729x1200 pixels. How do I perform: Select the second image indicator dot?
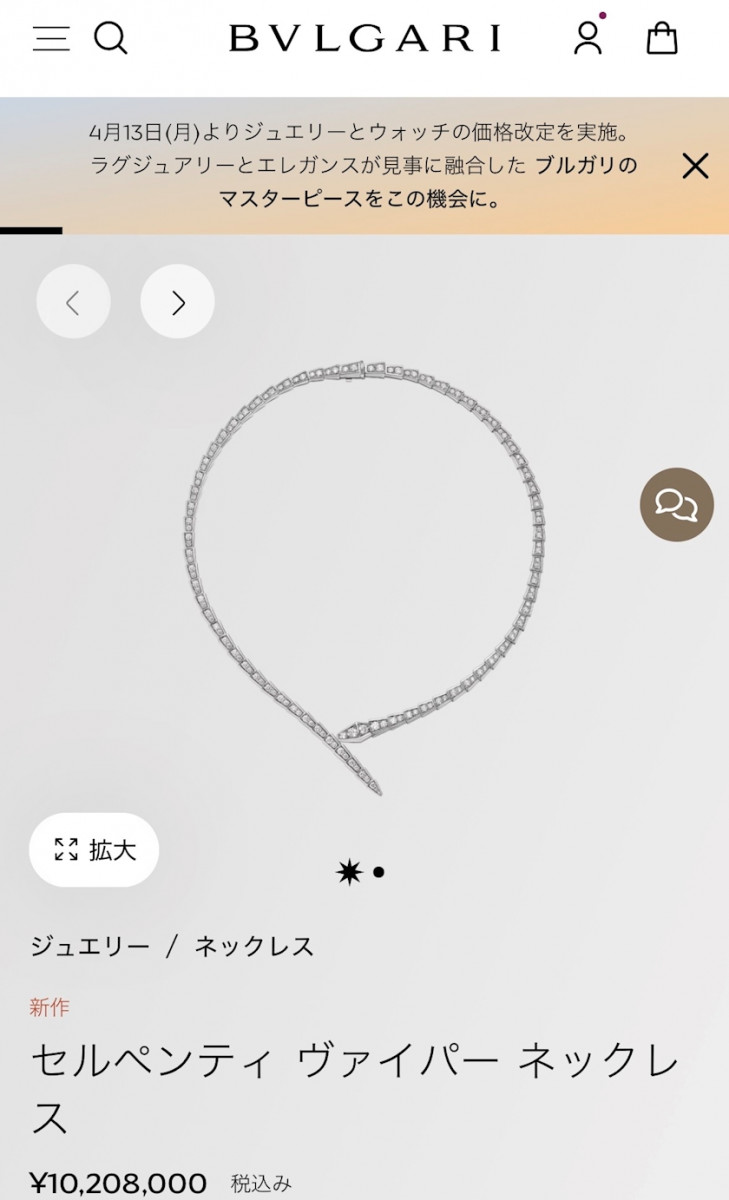click(x=379, y=872)
